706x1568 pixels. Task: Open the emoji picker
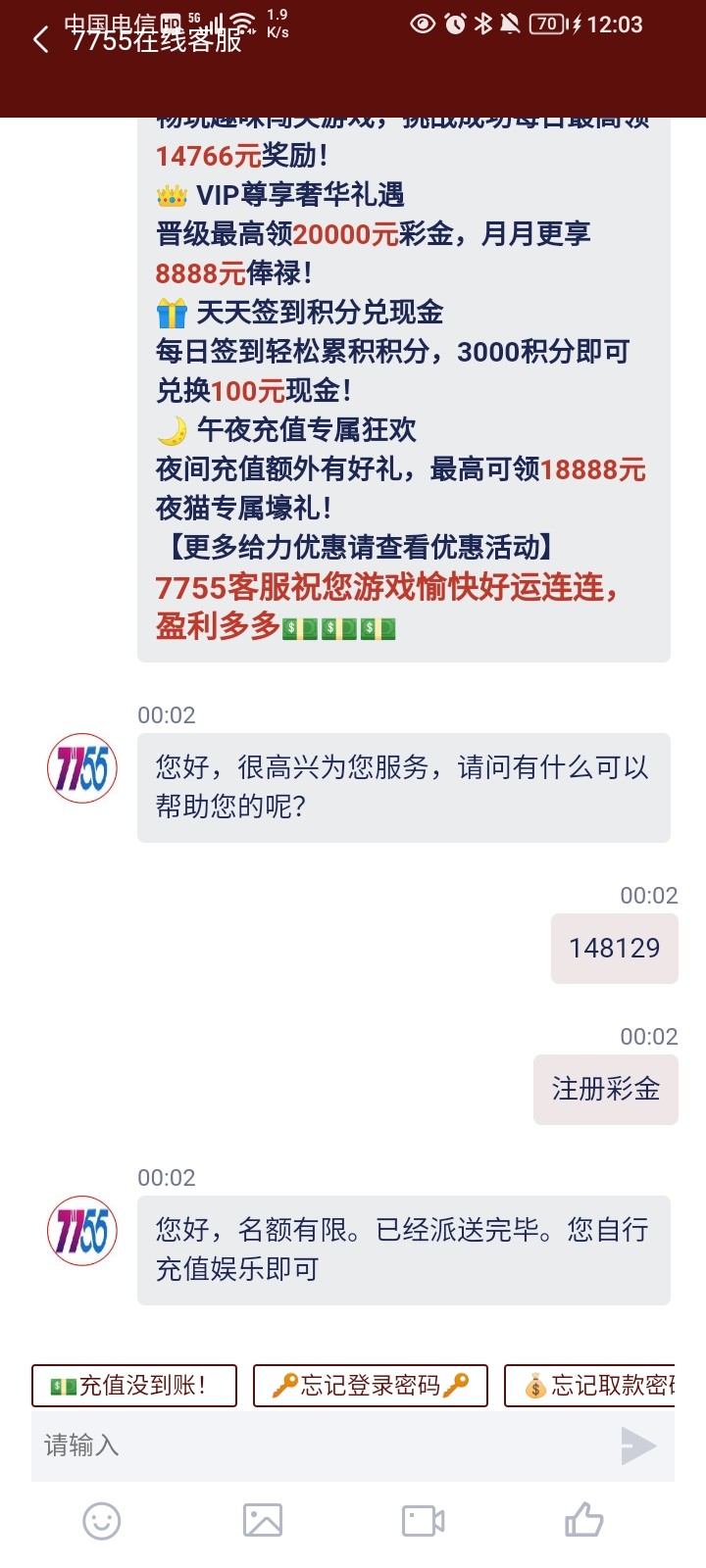coord(102,1521)
